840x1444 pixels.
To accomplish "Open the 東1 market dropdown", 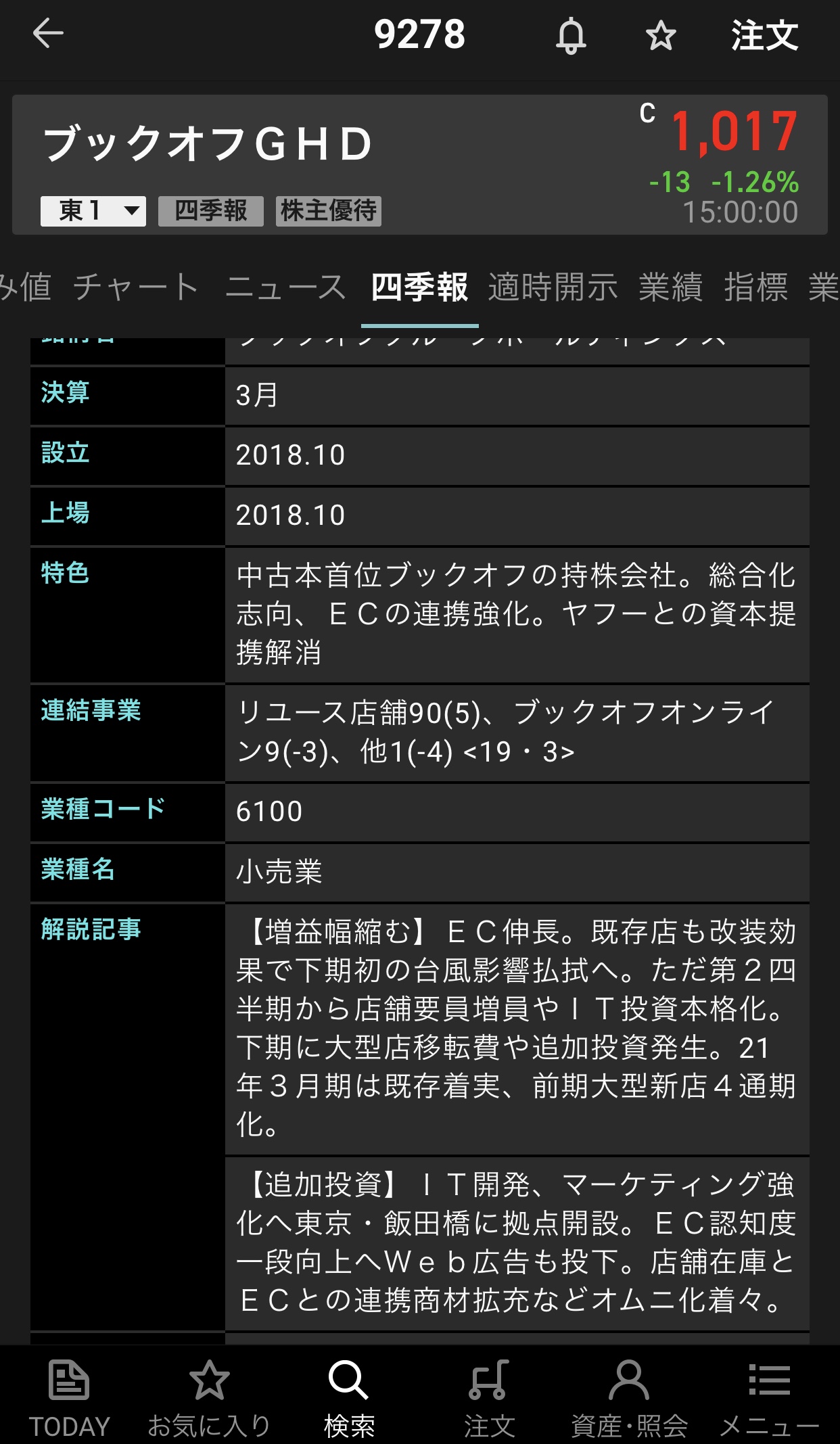I will pyautogui.click(x=93, y=211).
